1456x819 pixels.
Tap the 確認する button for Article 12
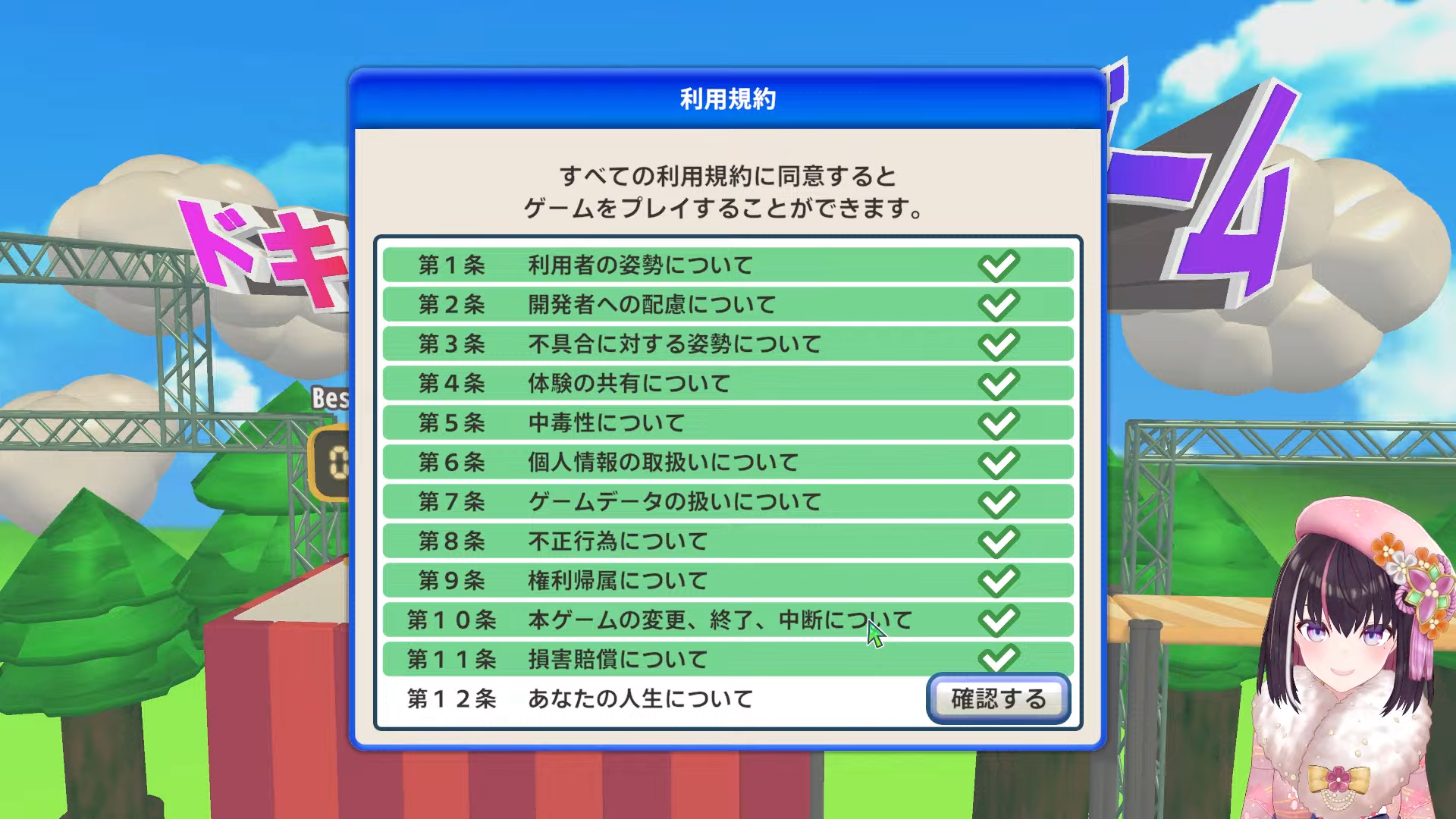998,698
